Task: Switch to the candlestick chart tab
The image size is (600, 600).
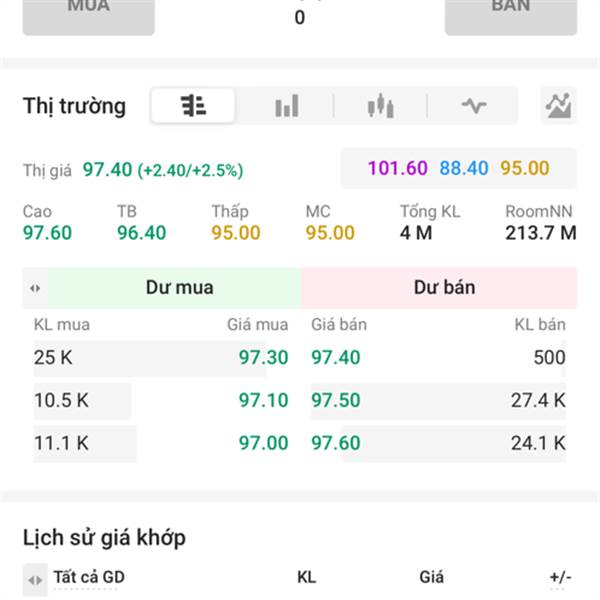Action: (380, 106)
